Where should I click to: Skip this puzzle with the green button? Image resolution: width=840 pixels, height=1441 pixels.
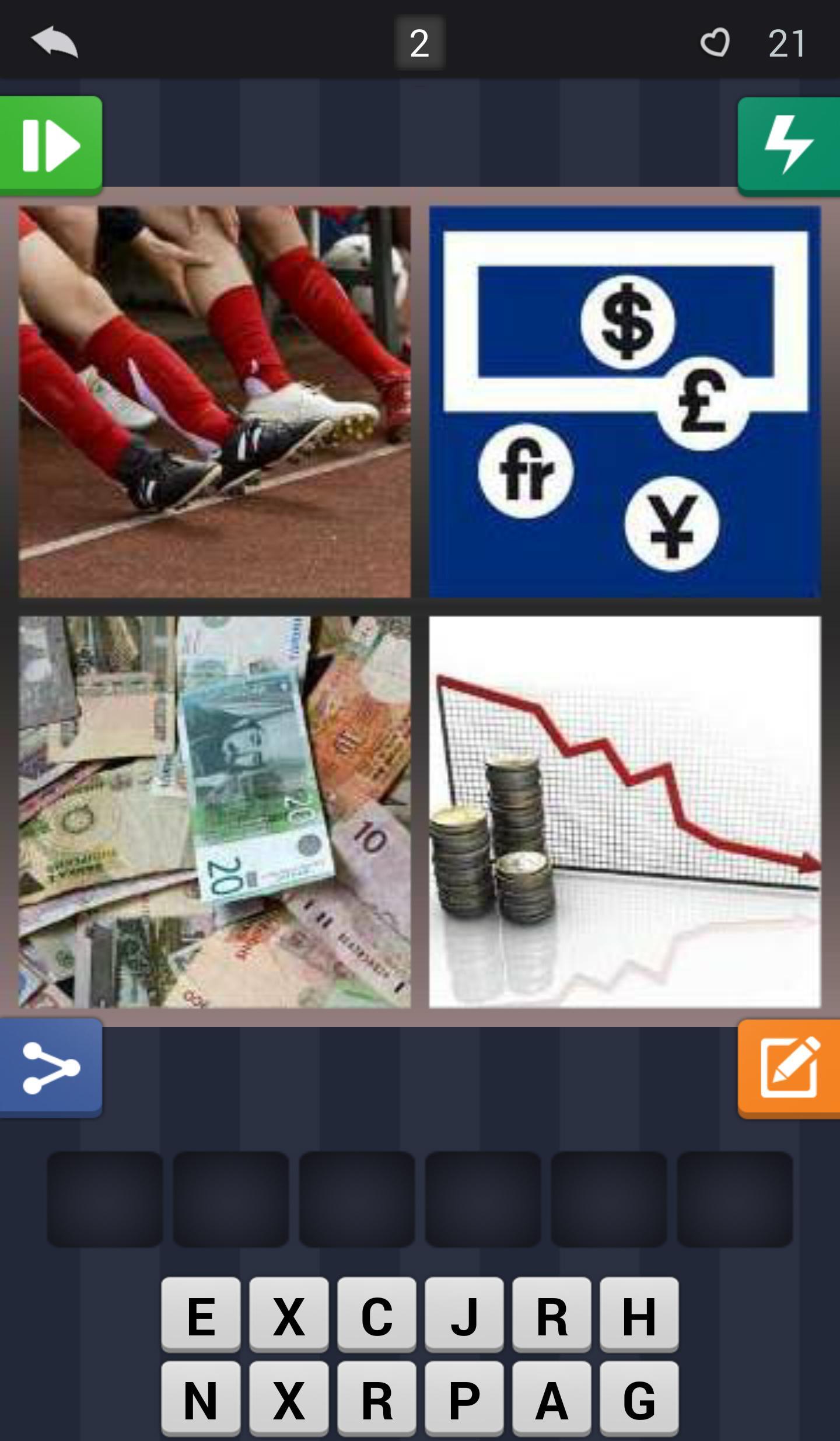tap(51, 145)
